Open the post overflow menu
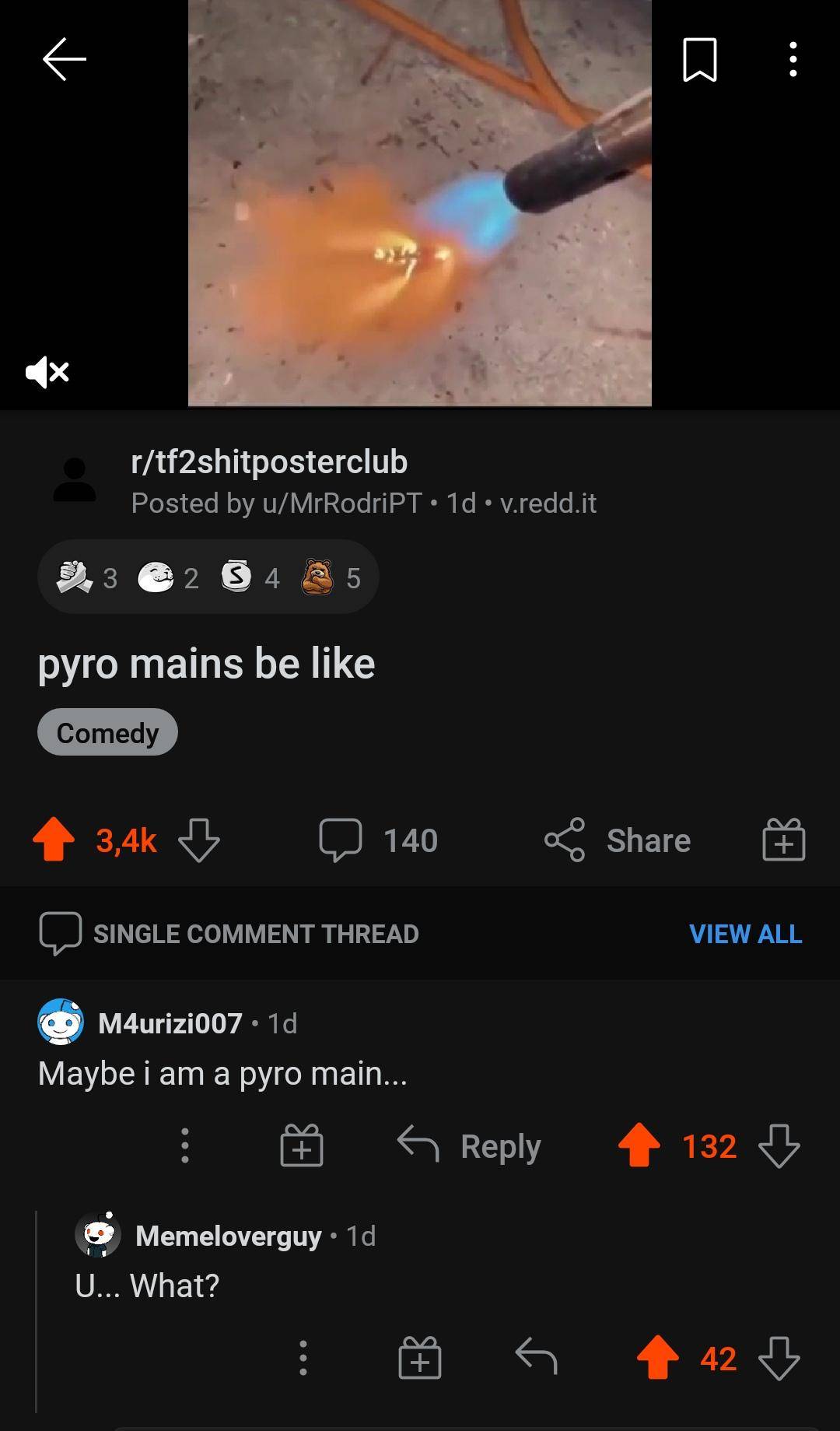Viewport: 840px width, 1431px height. [793, 60]
